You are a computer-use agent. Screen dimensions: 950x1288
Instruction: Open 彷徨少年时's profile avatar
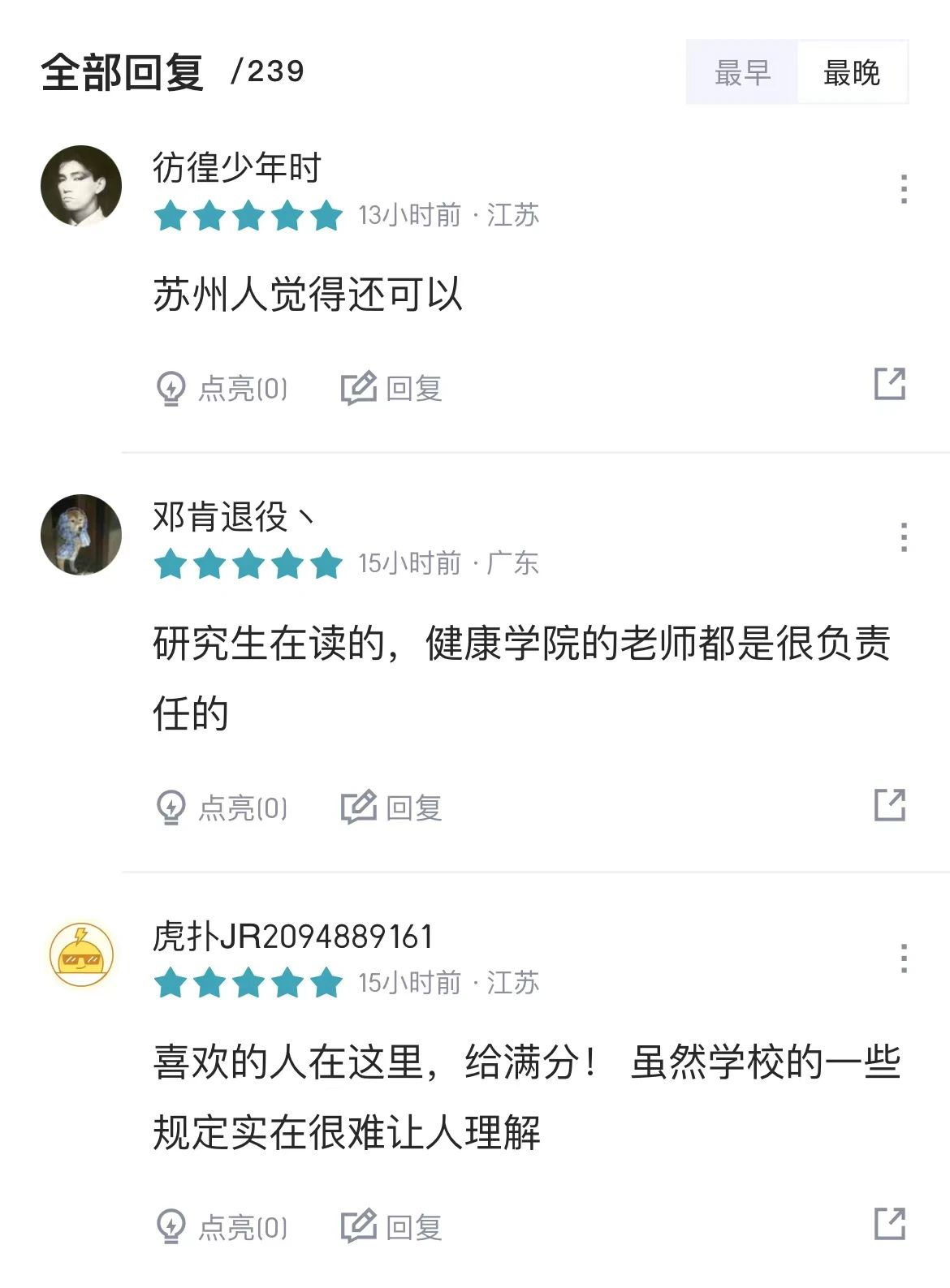[81, 186]
